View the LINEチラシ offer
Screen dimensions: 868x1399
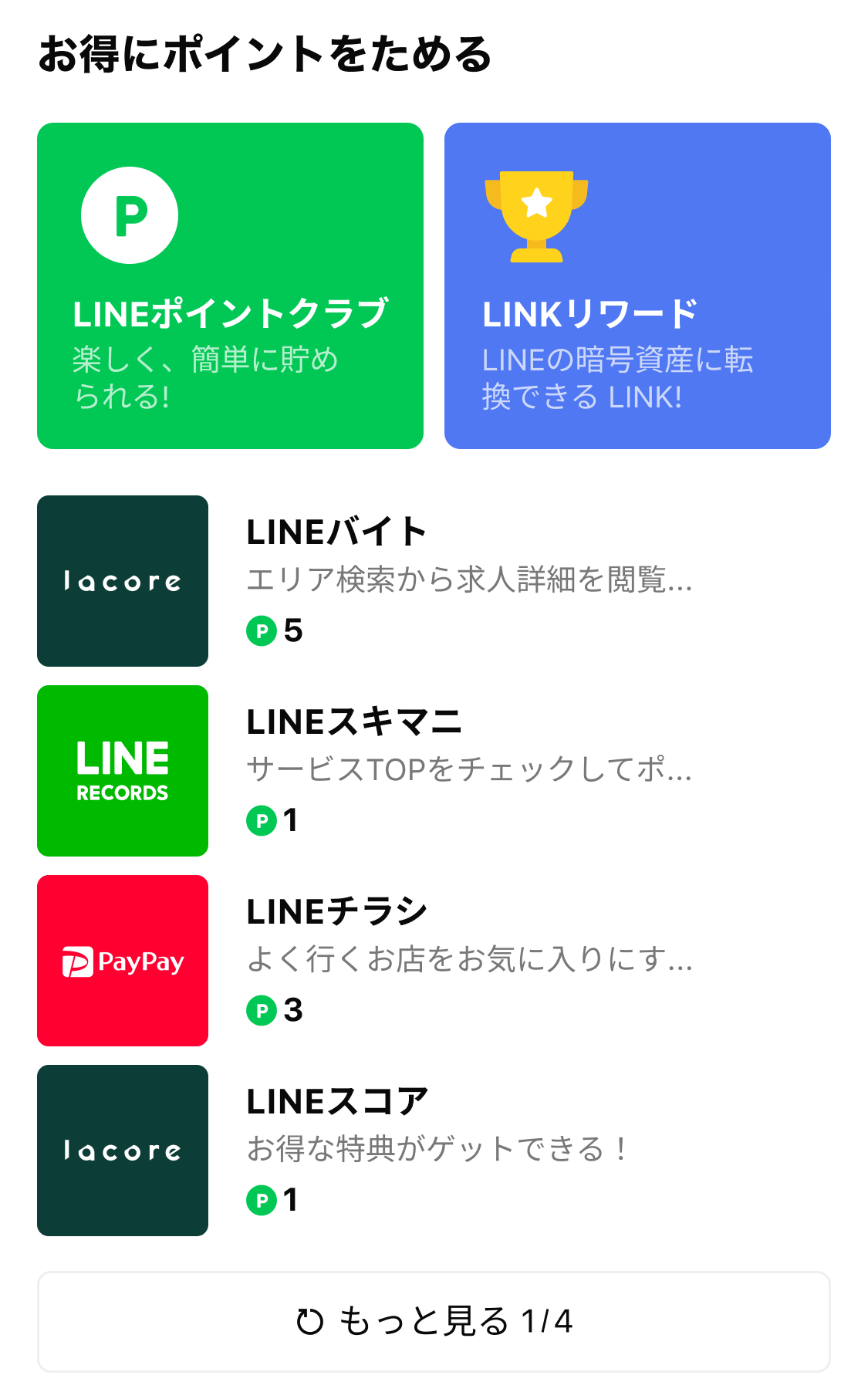point(432,960)
